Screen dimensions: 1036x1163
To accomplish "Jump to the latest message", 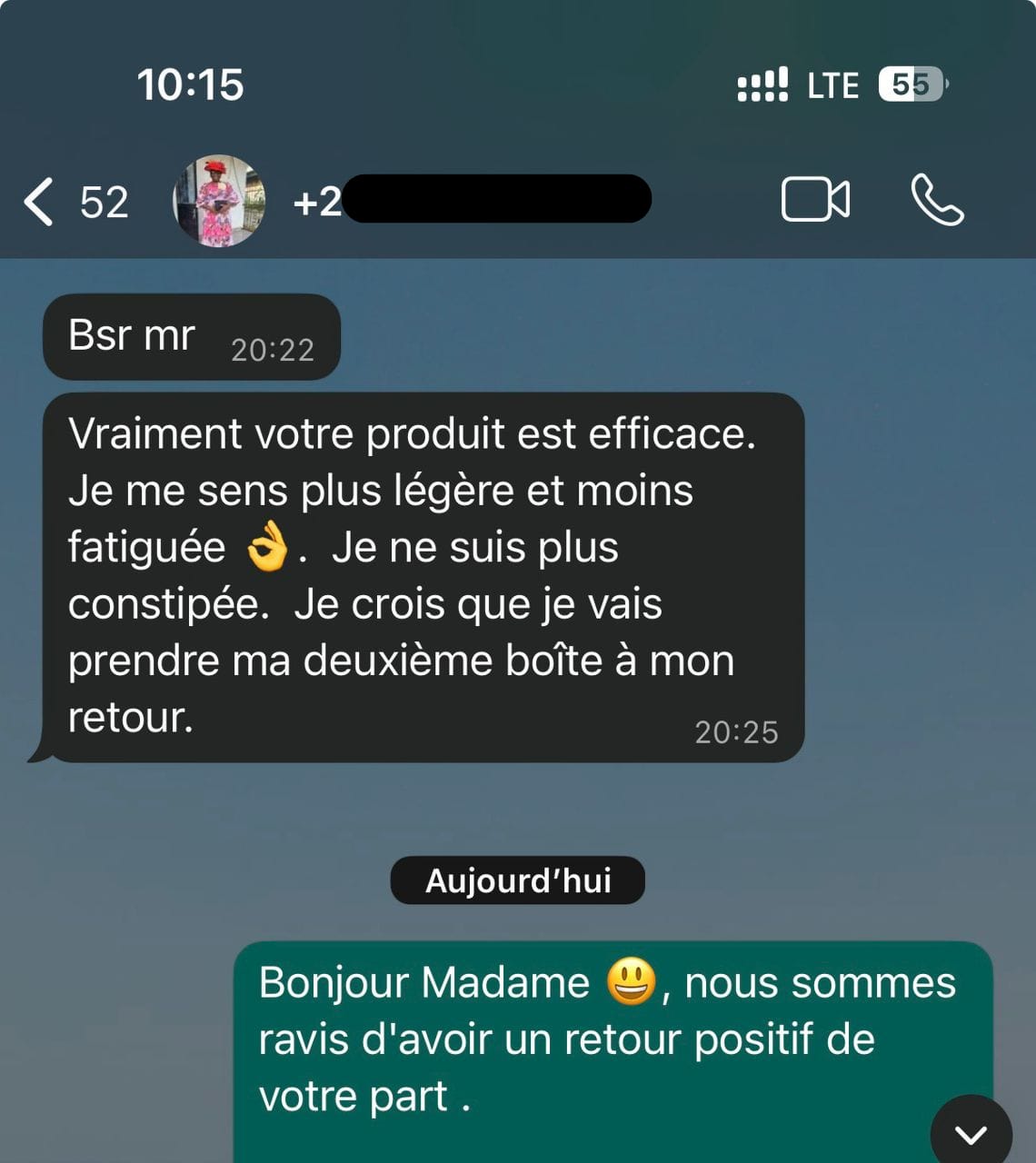I will pos(971,1133).
